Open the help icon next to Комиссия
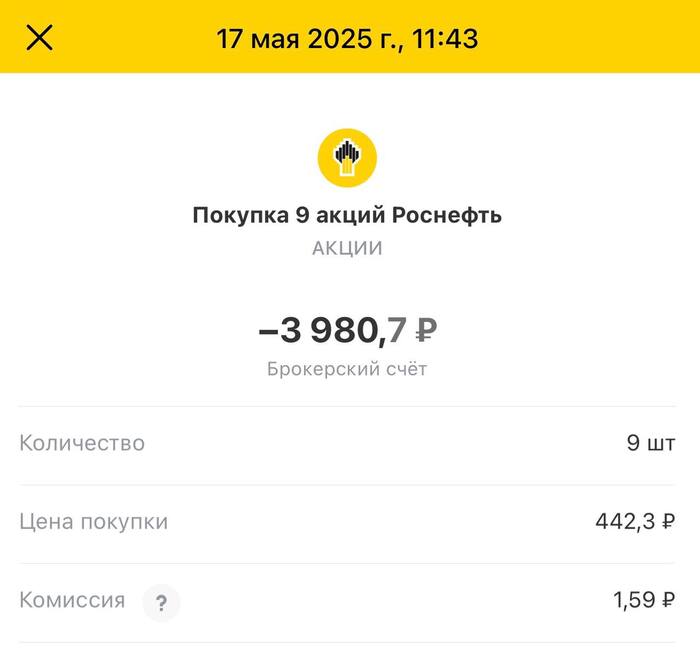700x663 pixels. 162,602
